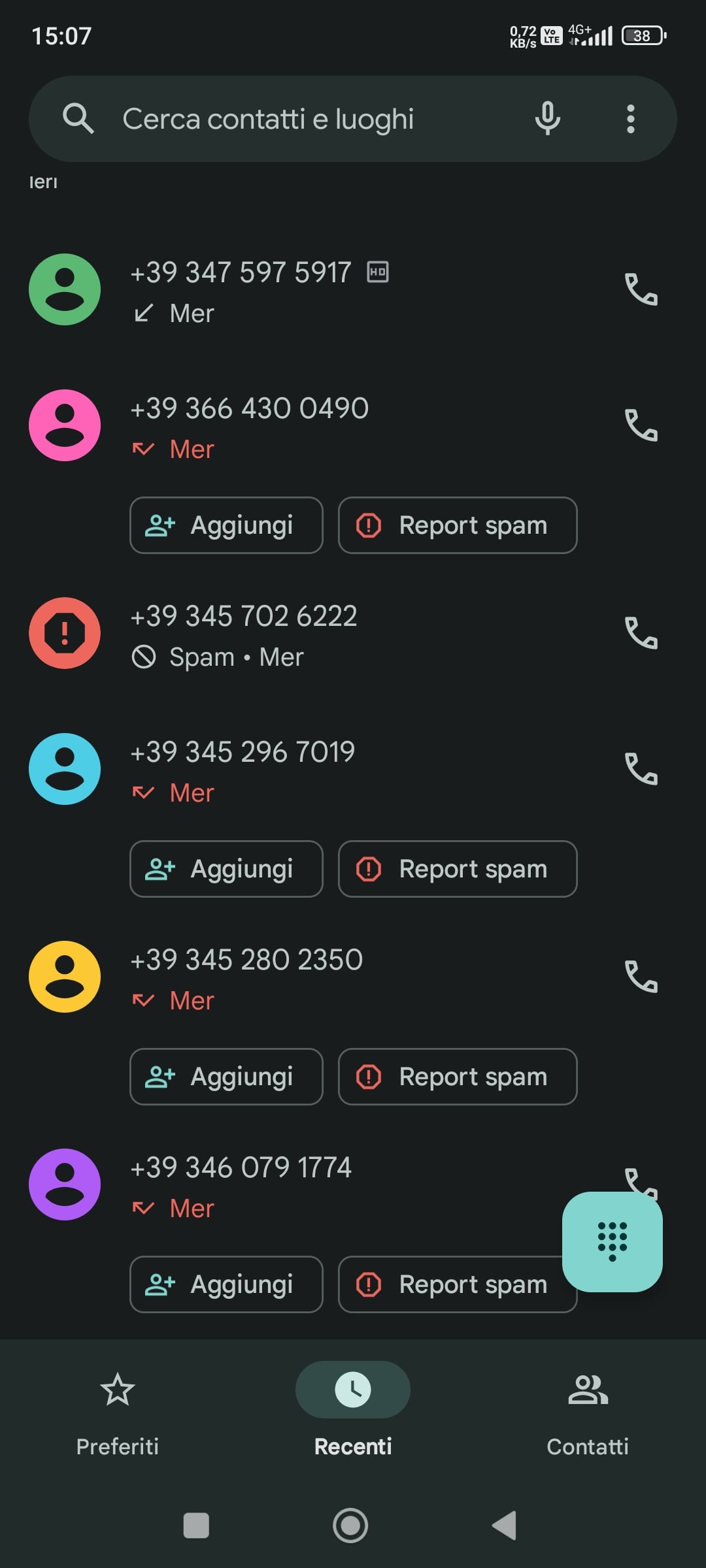
Task: Call +39 347 597 5917
Action: tap(641, 289)
